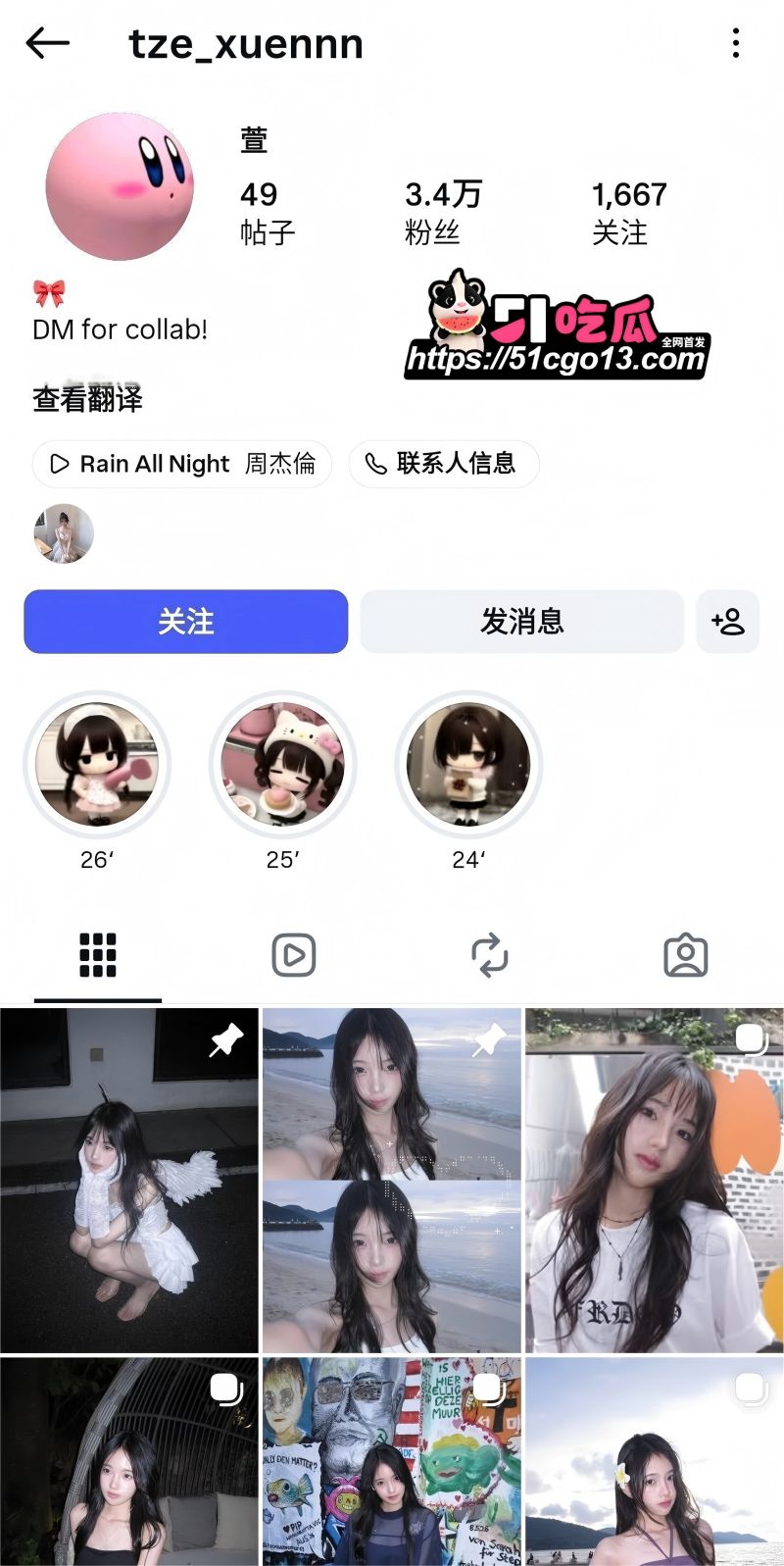Open the three-dot overflow menu
784x1566 pixels.
coord(736,43)
